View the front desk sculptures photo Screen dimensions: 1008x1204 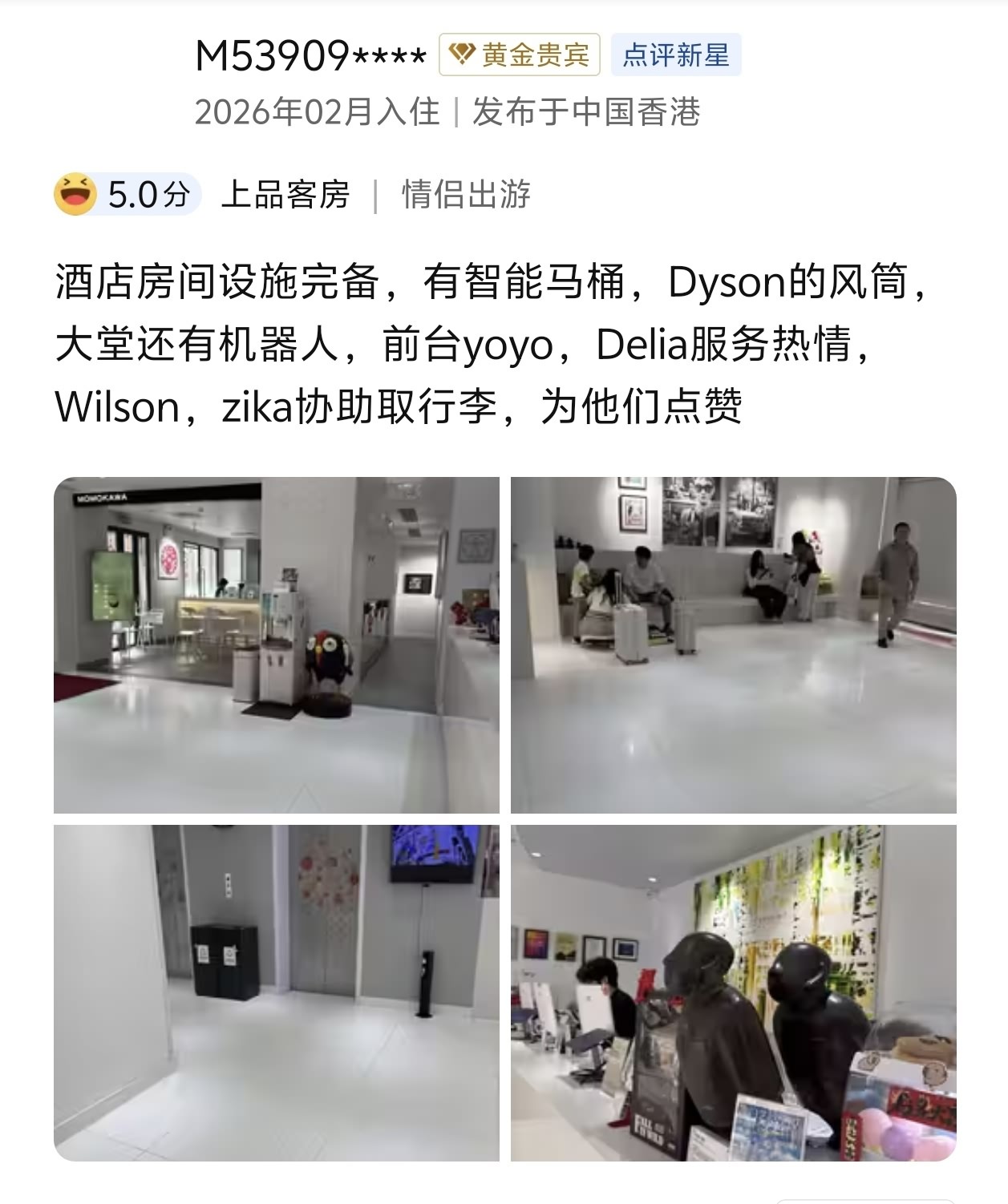733,992
